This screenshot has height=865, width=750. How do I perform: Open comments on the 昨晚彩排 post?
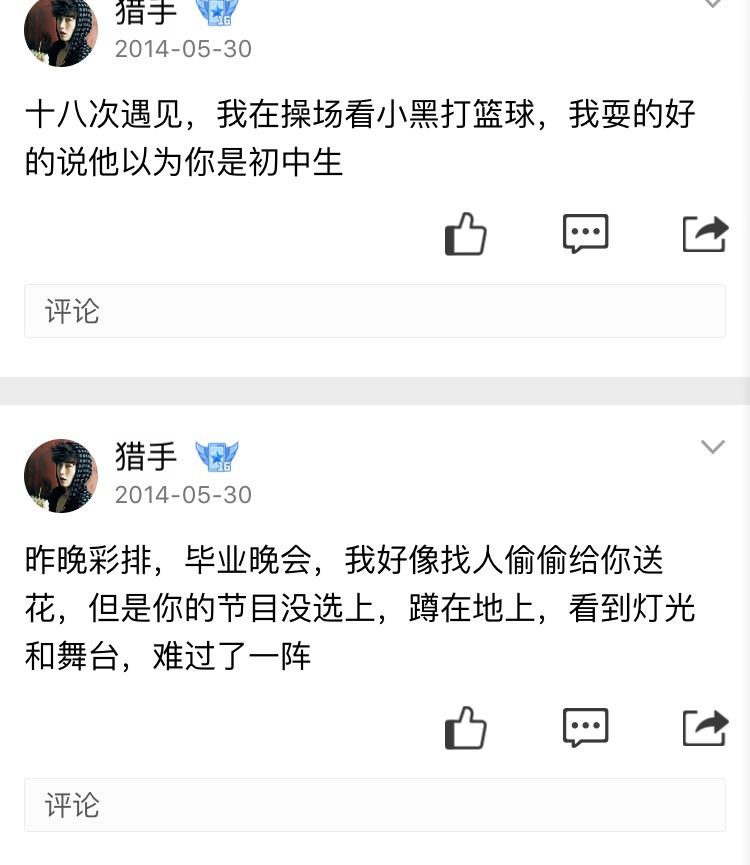(585, 728)
